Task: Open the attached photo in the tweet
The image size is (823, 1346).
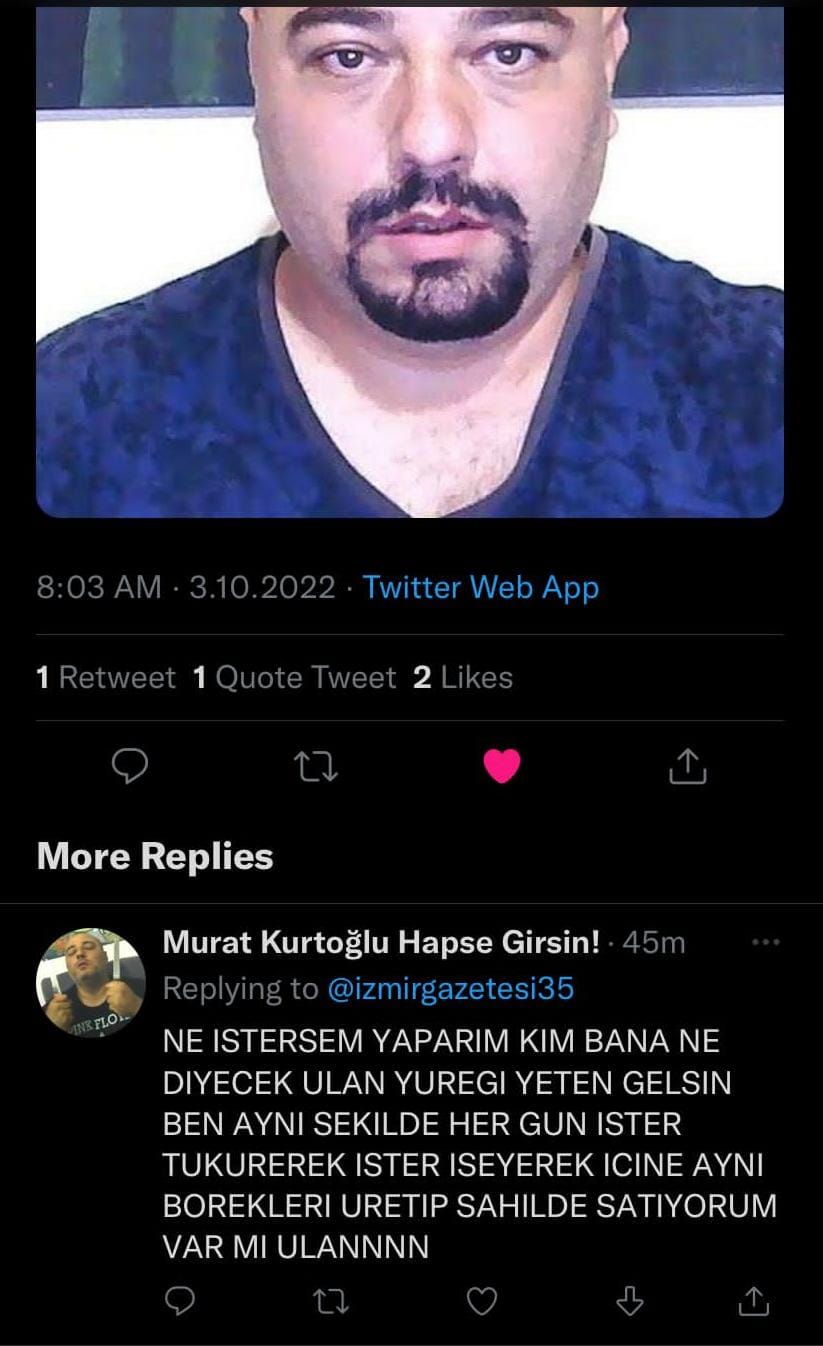Action: click(x=410, y=260)
